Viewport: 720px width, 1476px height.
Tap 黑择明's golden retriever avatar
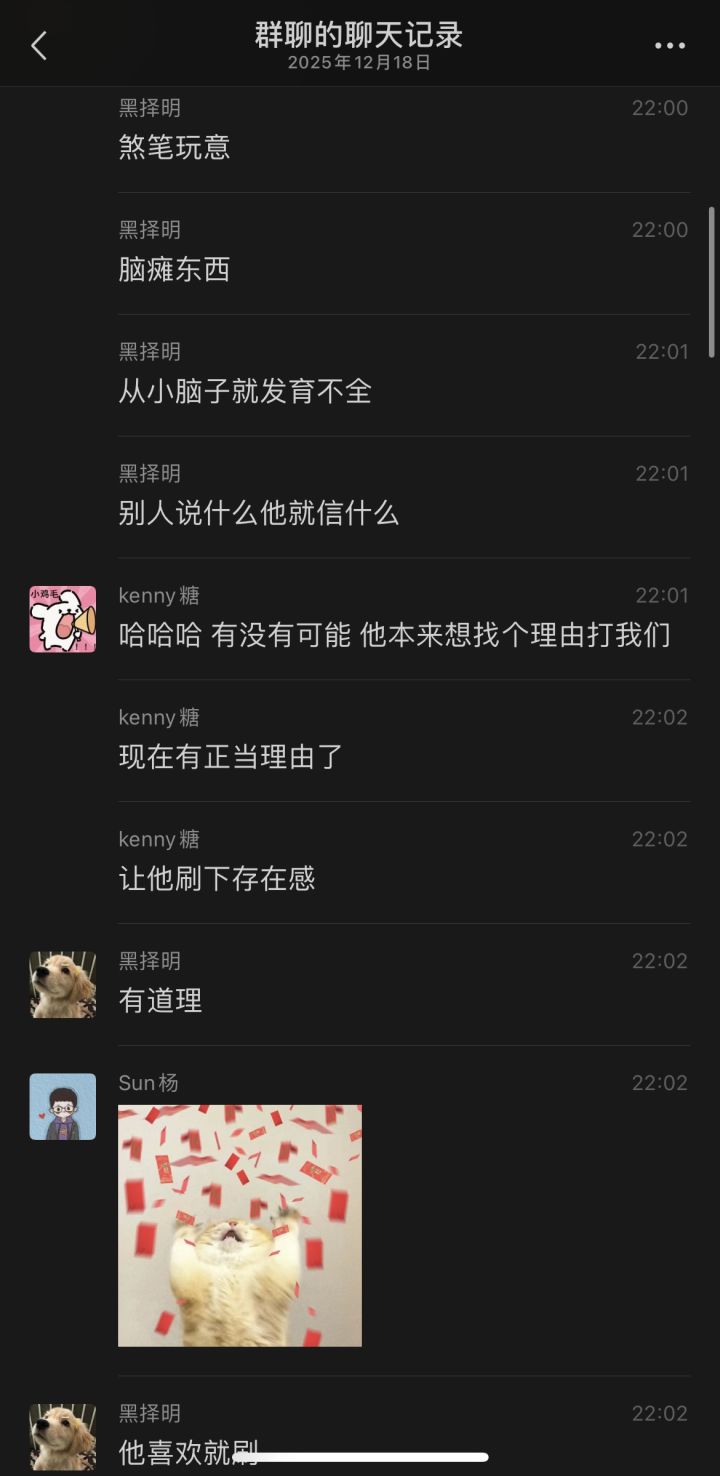tap(61, 983)
